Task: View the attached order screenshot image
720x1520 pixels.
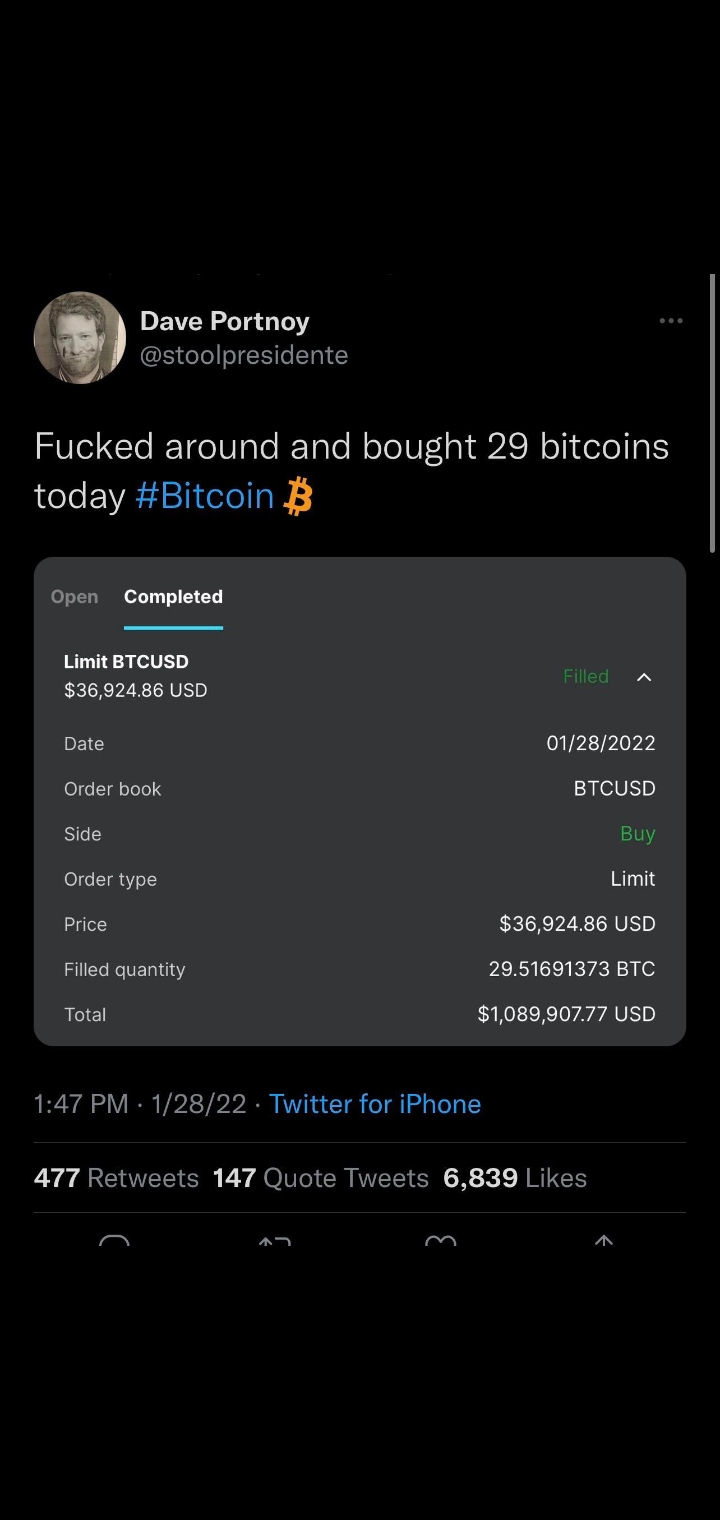Action: (360, 801)
